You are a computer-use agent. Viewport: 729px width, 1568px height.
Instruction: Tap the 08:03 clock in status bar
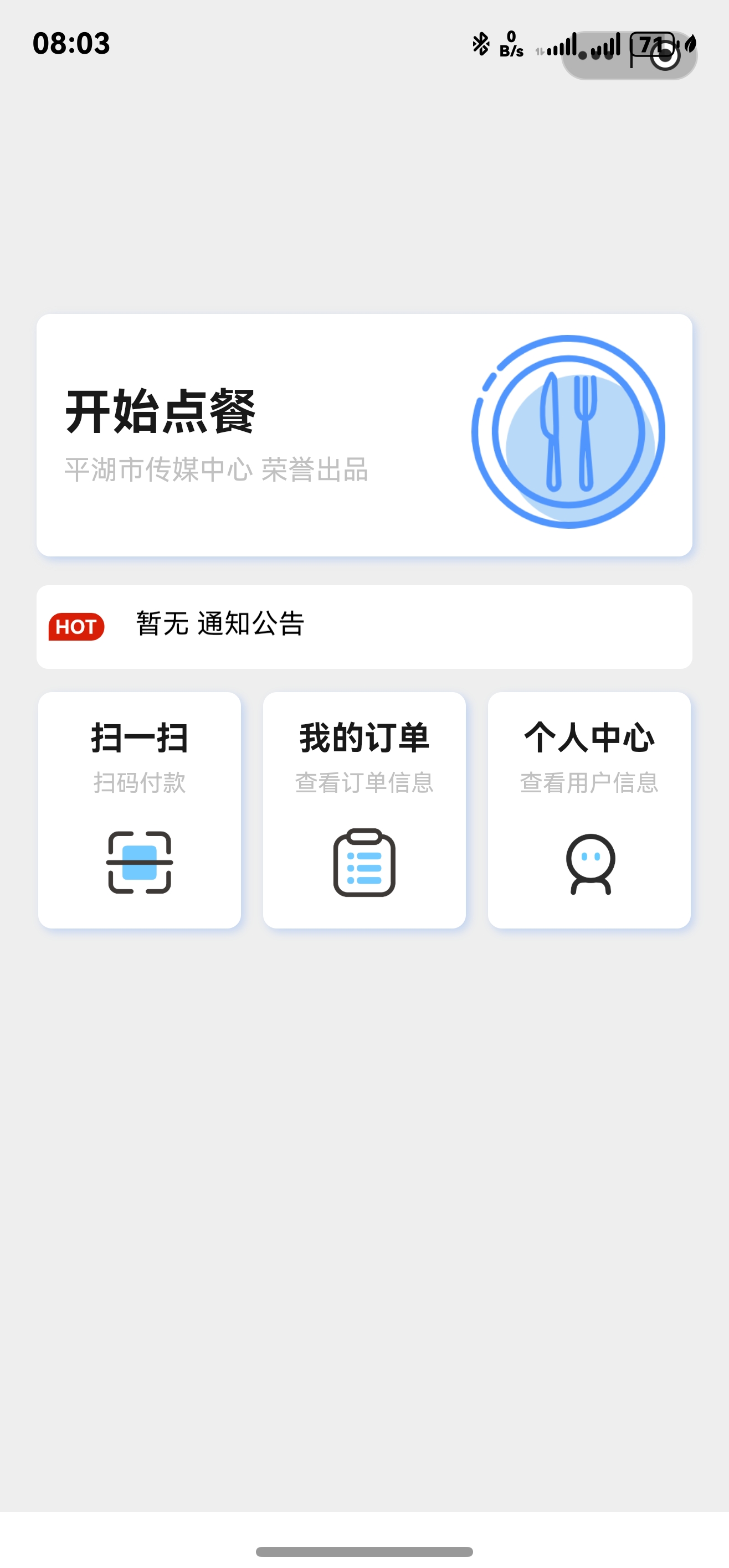(71, 43)
